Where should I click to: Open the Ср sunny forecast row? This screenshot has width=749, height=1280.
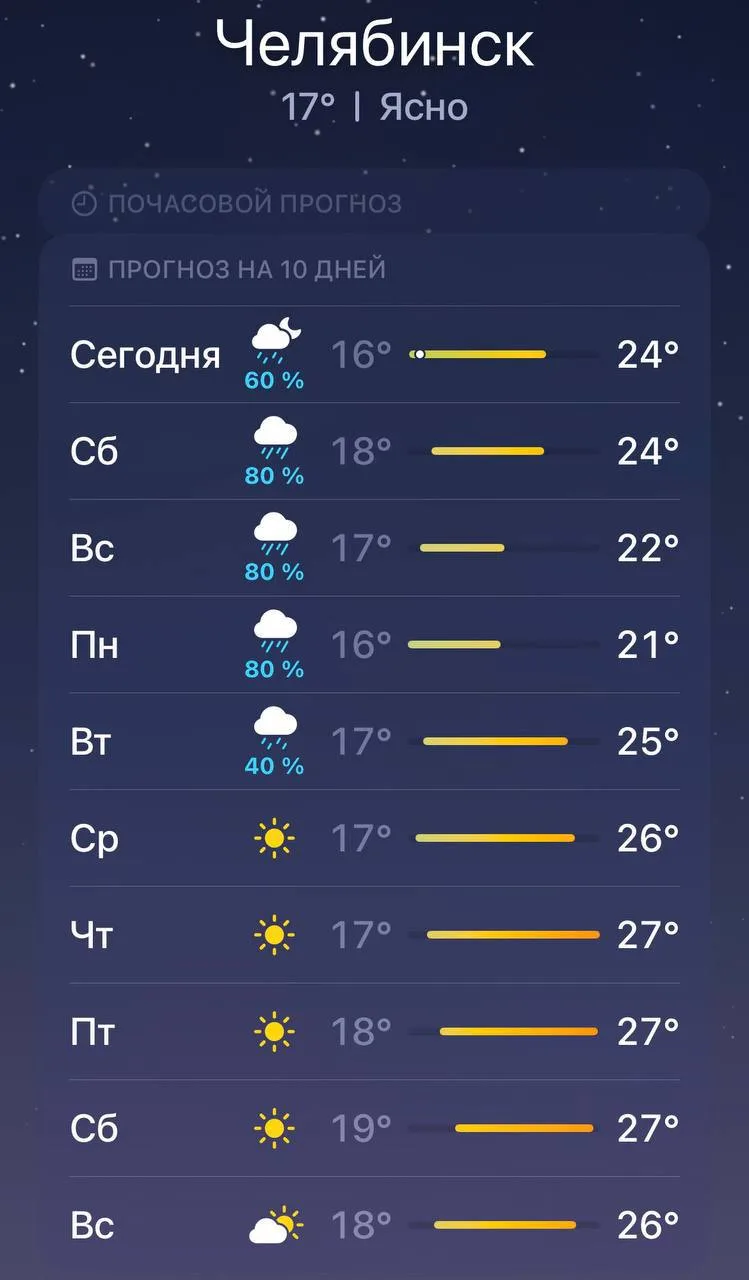[x=374, y=838]
